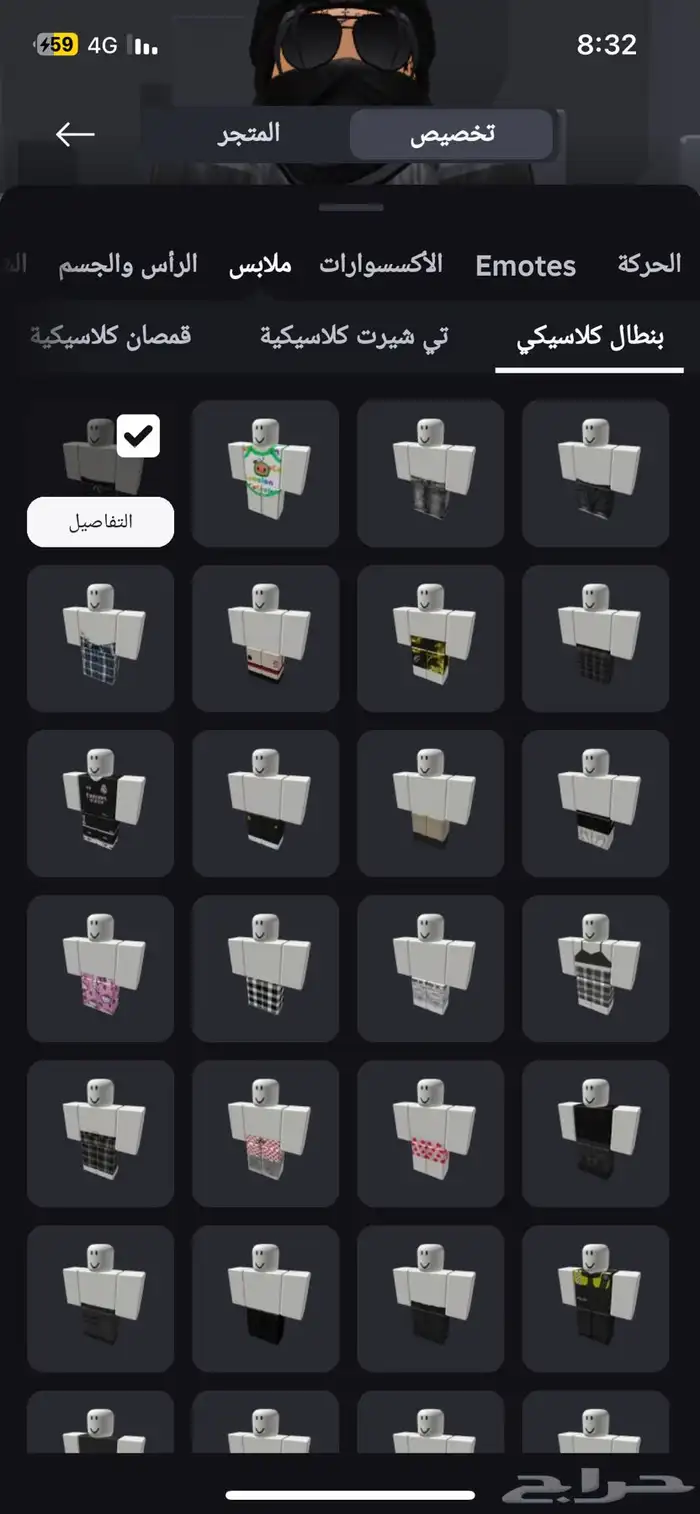Select the بنطال كلاسيكي sub-tab

tap(590, 337)
